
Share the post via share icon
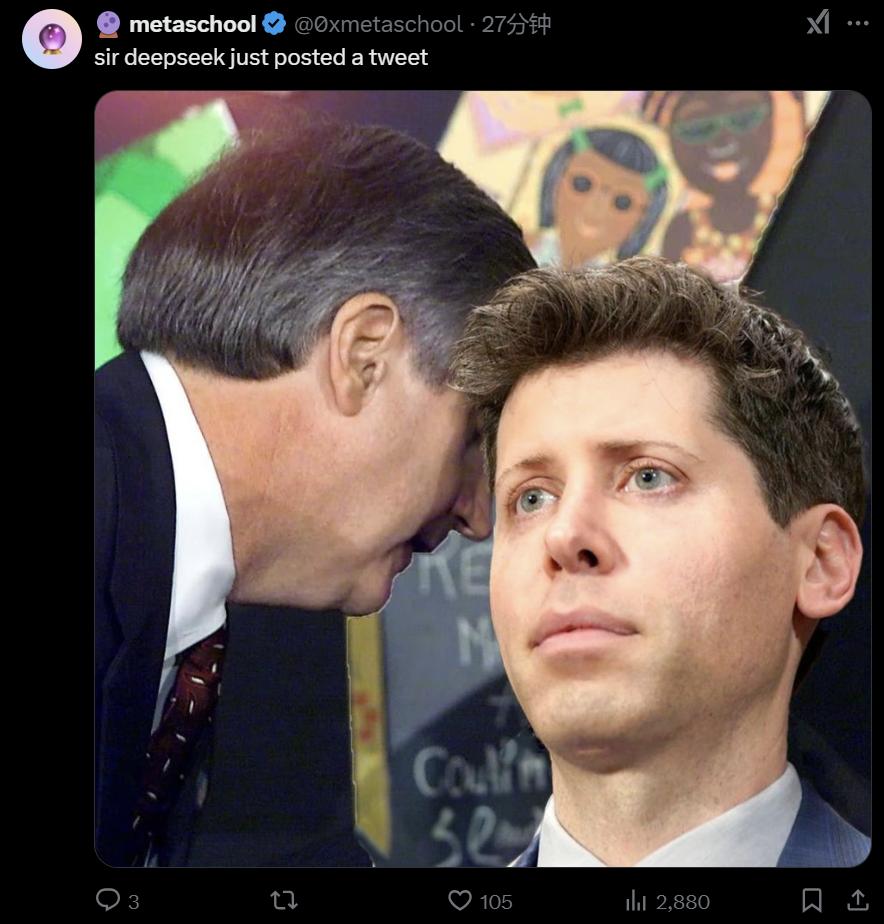pyautogui.click(x=857, y=900)
